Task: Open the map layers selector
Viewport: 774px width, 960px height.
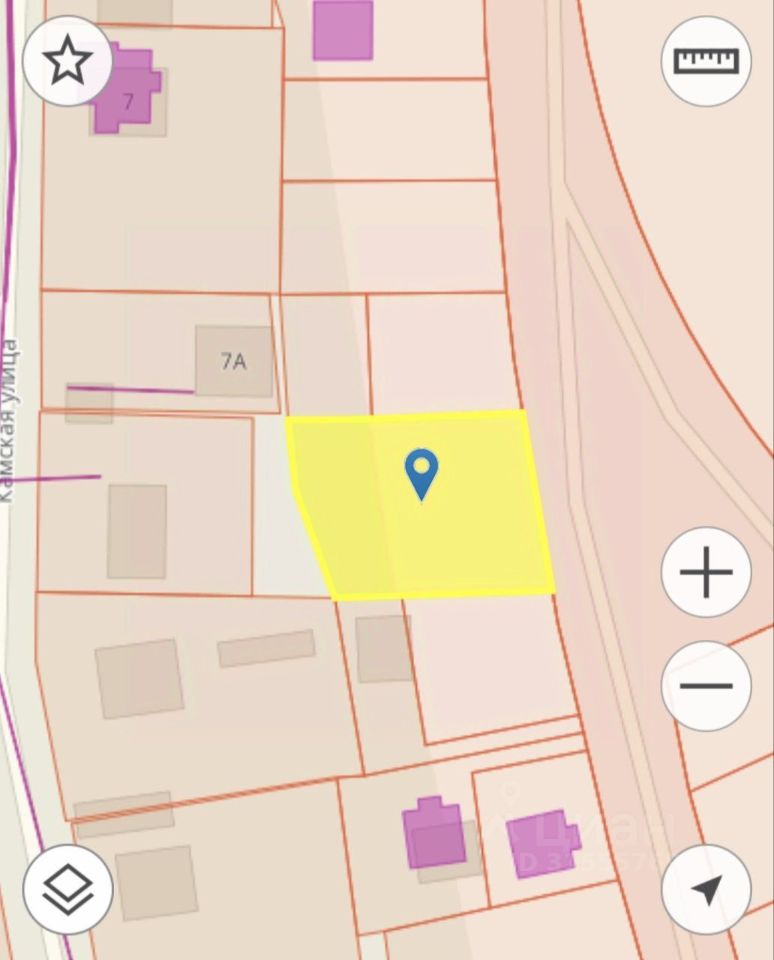Action: 67,889
